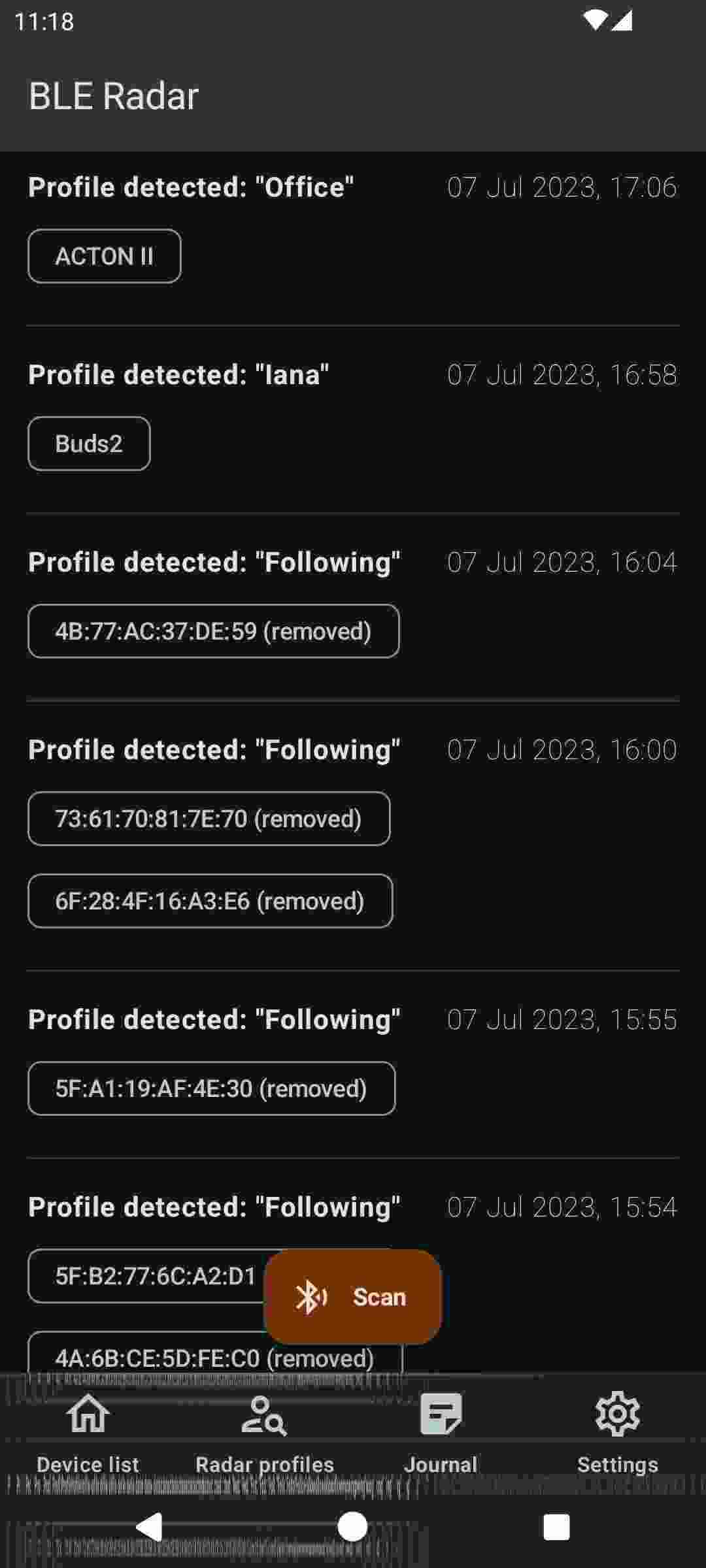The height and width of the screenshot is (1568, 706).
Task: Tap chip 4B:77:AC:37:DE:59 (removed)
Action: pos(214,630)
